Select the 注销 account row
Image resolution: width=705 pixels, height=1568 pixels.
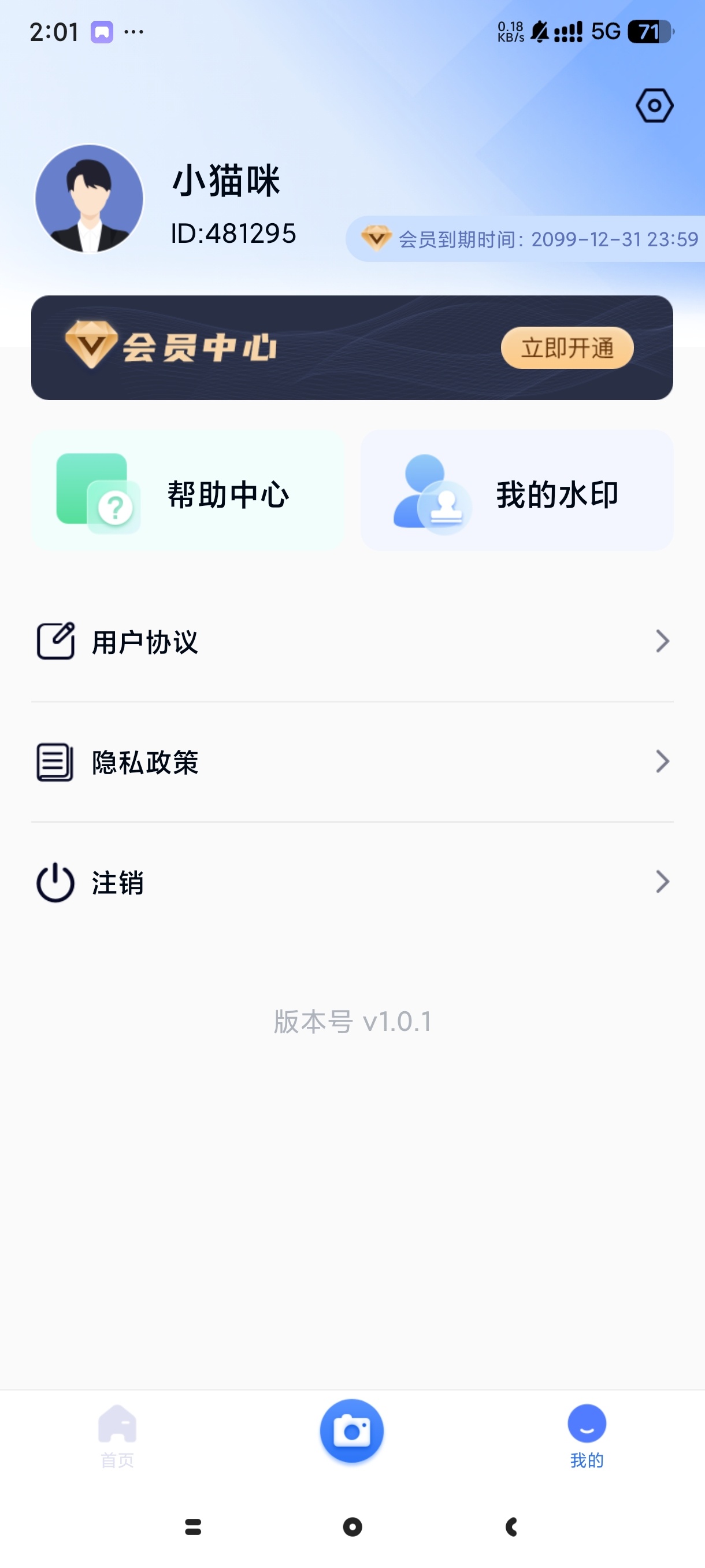(352, 883)
